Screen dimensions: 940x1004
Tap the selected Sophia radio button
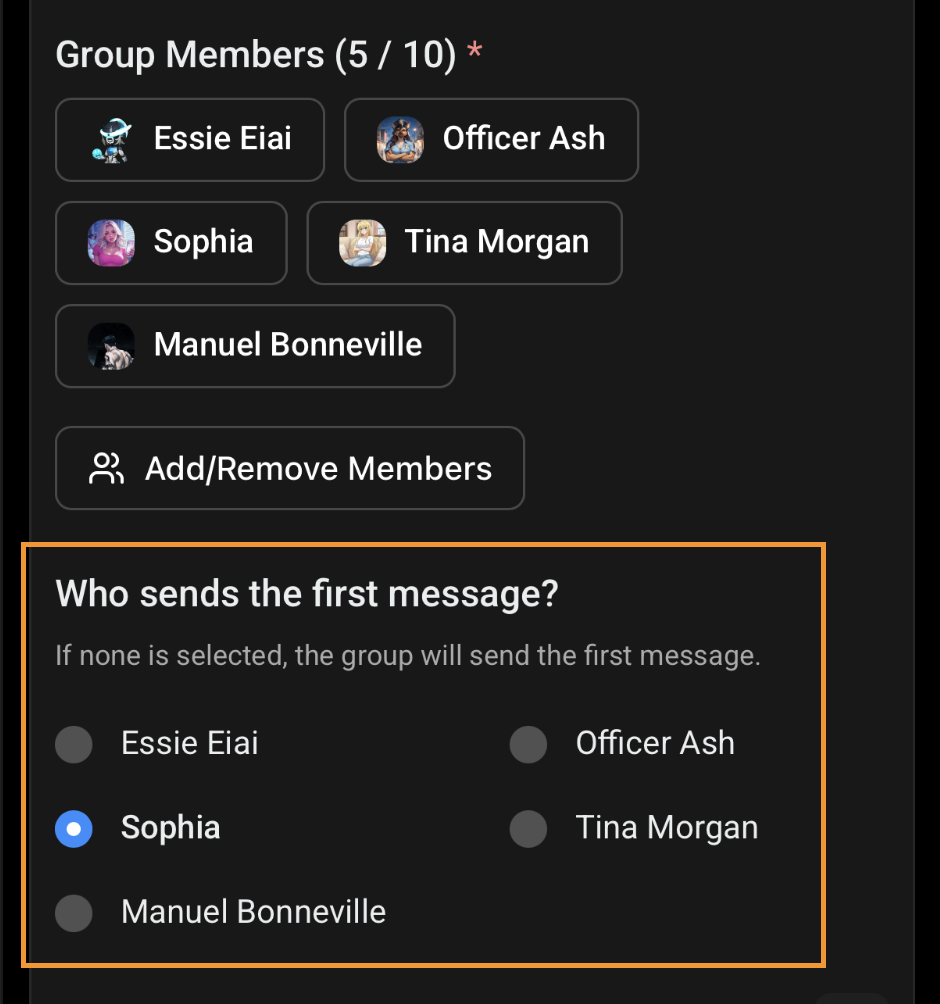(74, 829)
